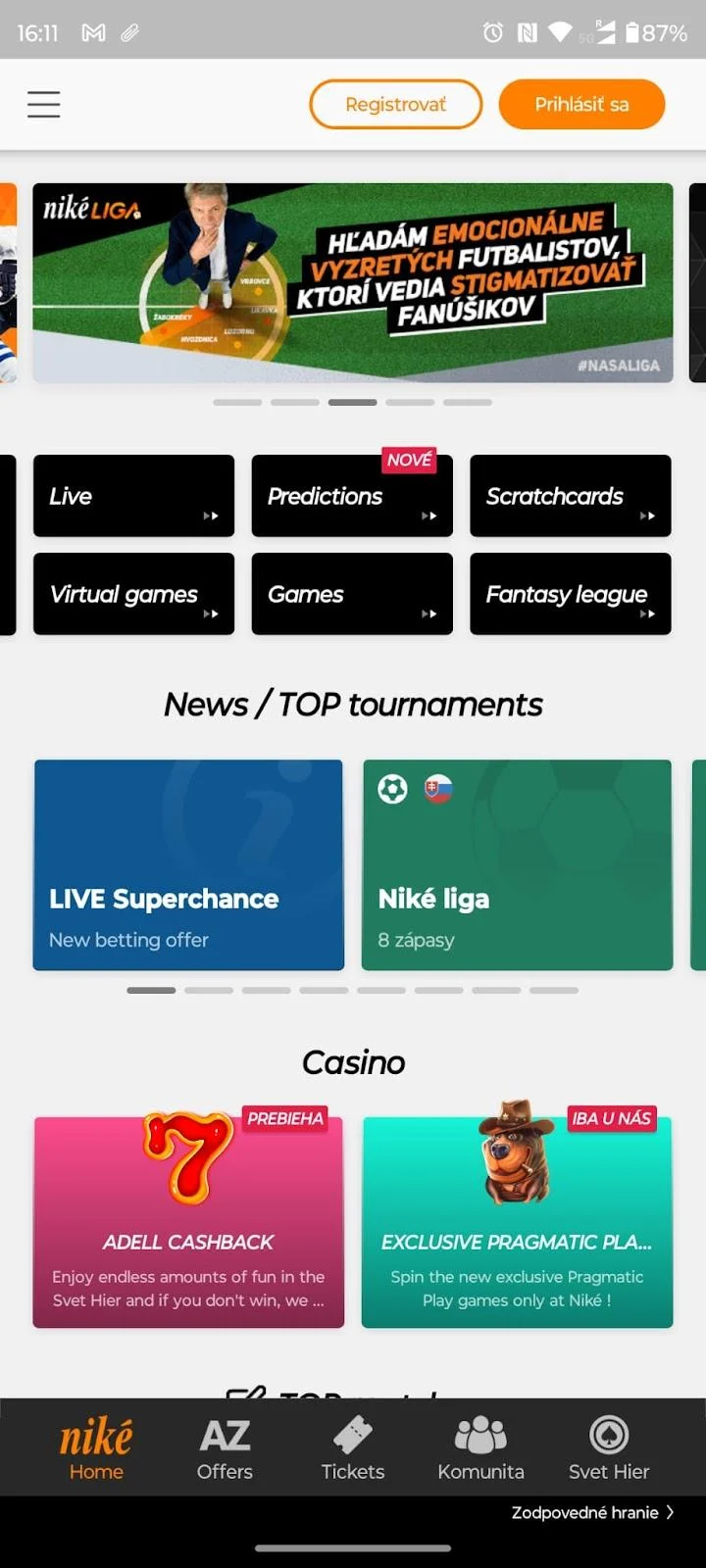This screenshot has width=706, height=1568.
Task: Go to the Home tab
Action: 96,1447
